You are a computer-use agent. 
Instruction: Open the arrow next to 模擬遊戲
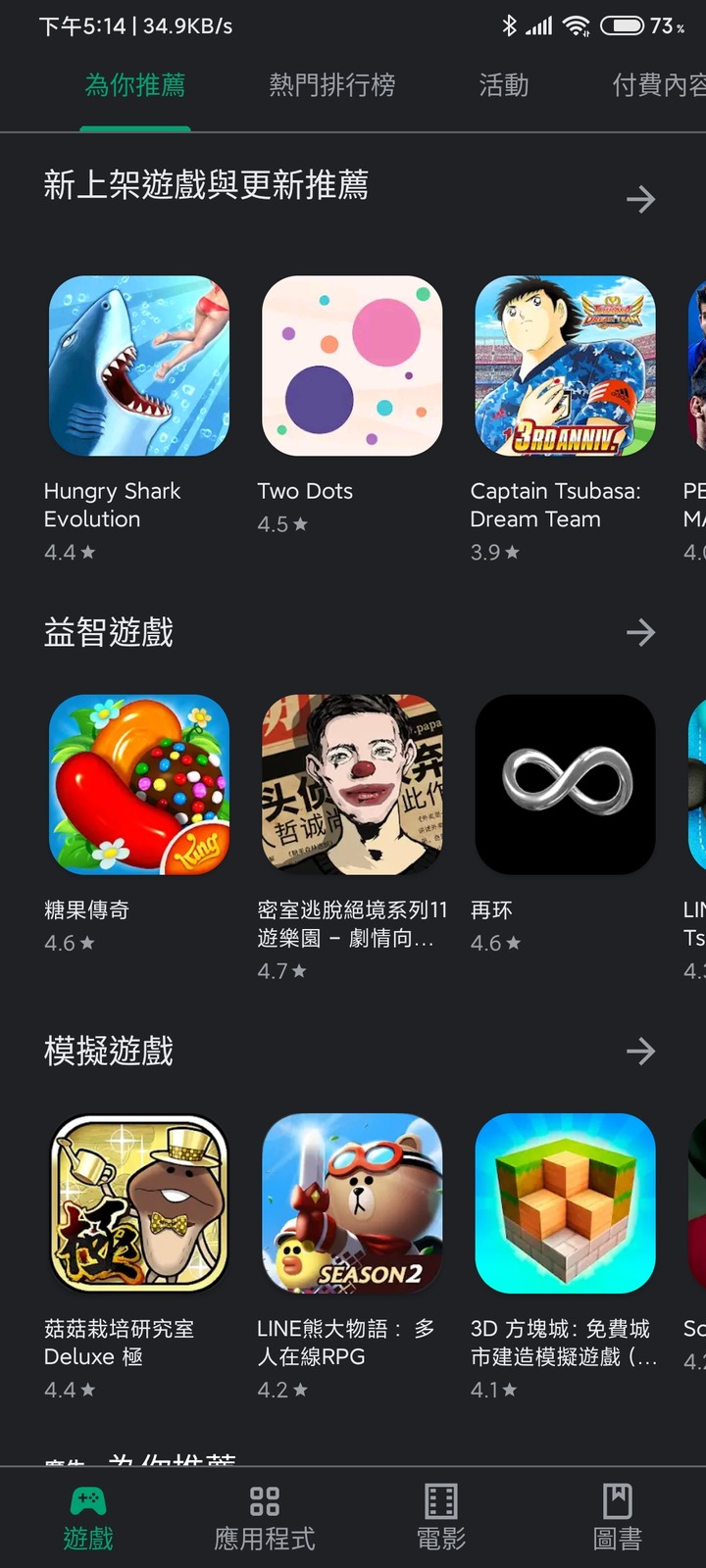click(x=640, y=1052)
